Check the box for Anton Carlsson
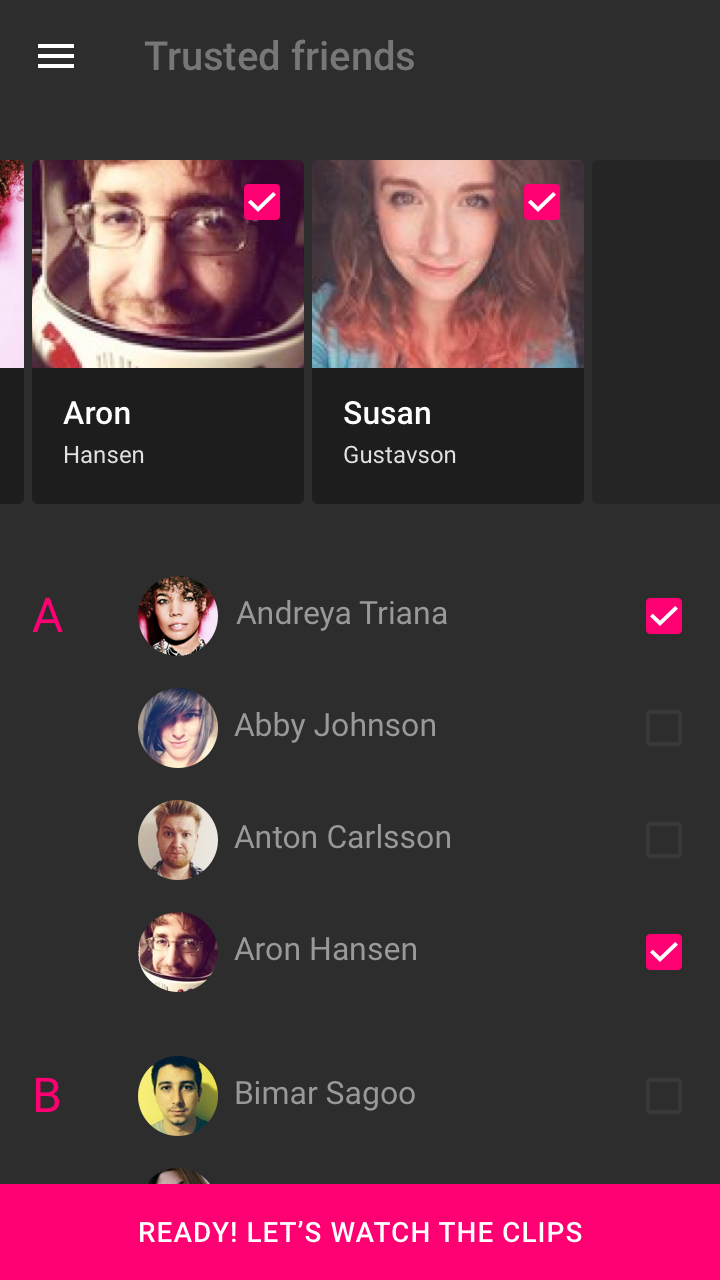The width and height of the screenshot is (720, 1280). pyautogui.click(x=664, y=840)
